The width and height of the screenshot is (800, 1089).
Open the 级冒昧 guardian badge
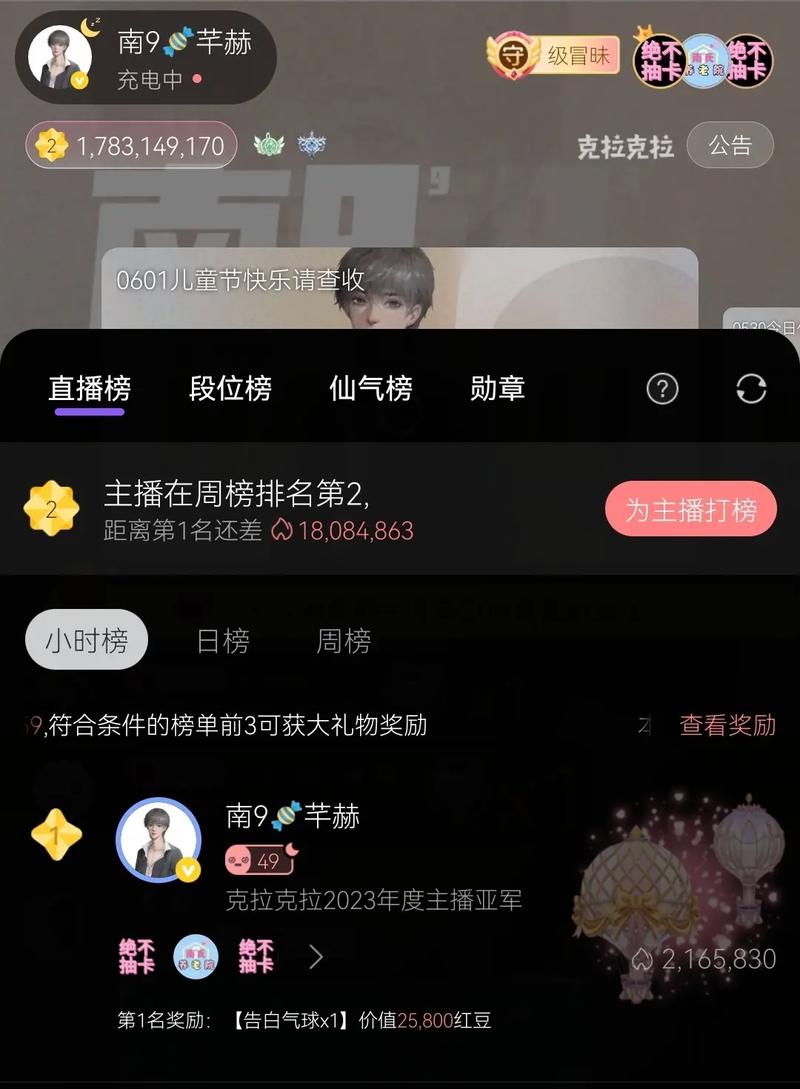click(553, 55)
